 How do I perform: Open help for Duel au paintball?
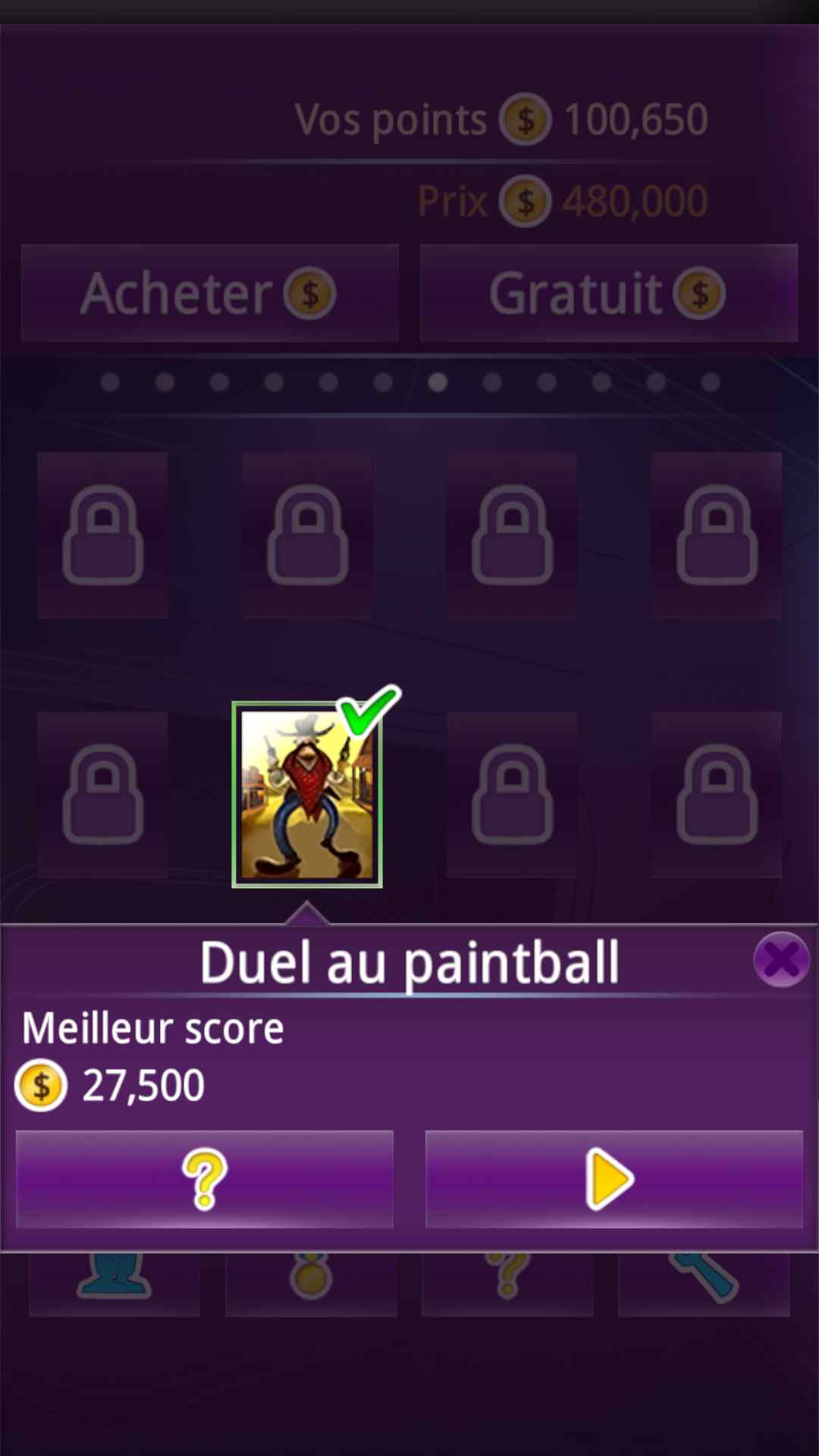[x=205, y=1179]
